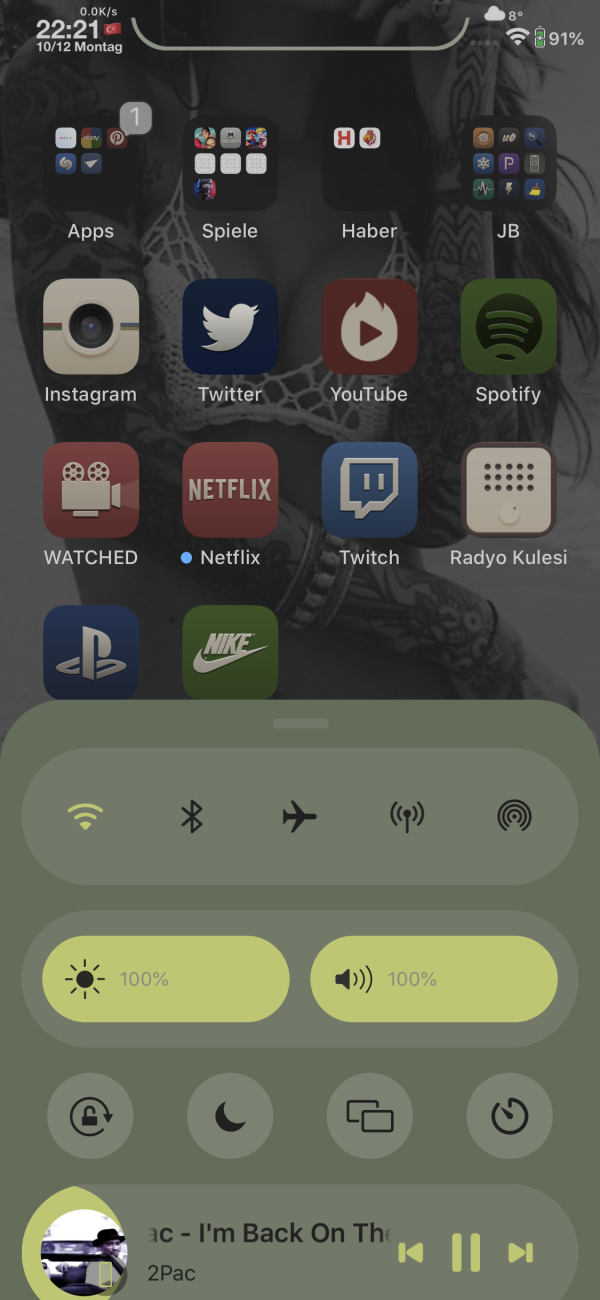Toggle rotation lock
The width and height of the screenshot is (600, 1300).
coord(90,1115)
